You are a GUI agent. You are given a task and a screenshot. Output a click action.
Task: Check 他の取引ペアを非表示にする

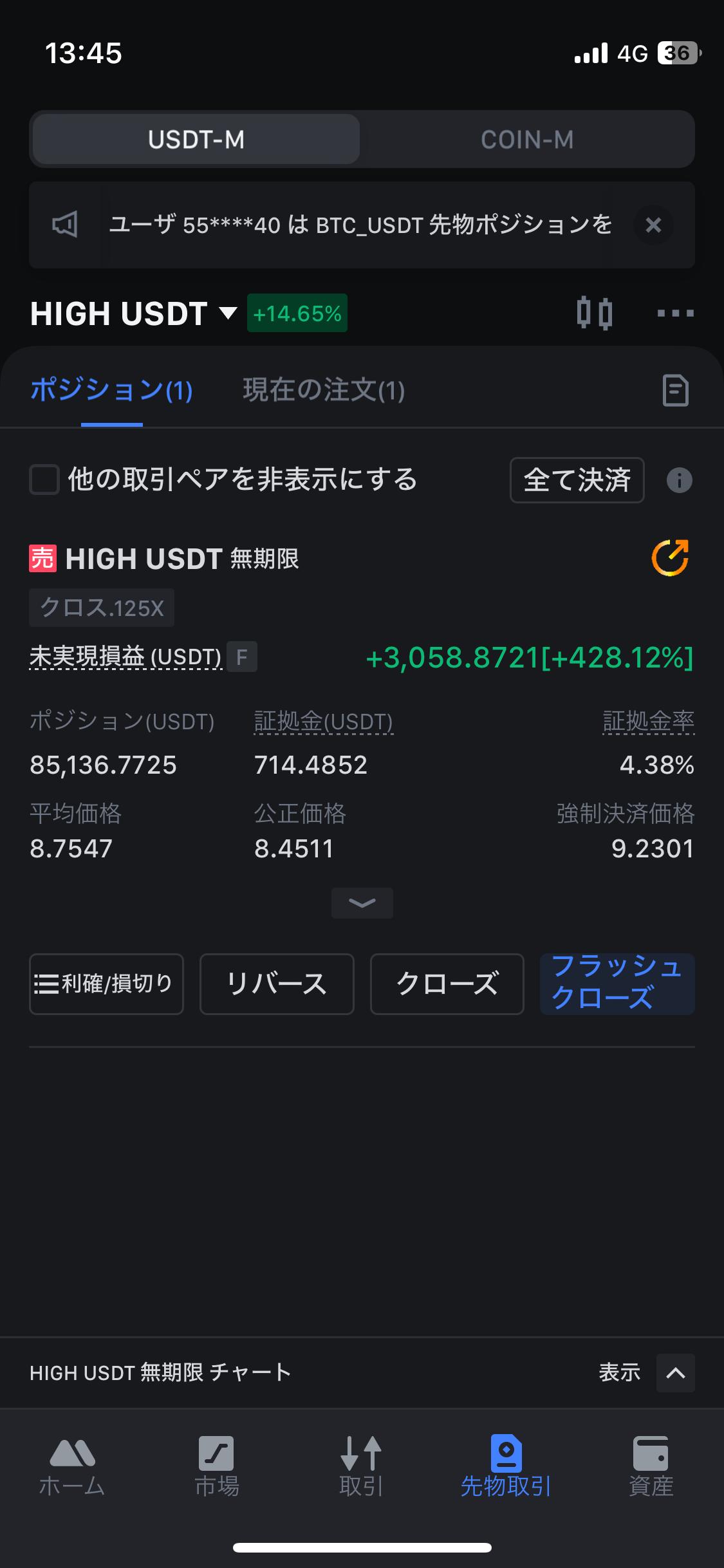[x=44, y=480]
